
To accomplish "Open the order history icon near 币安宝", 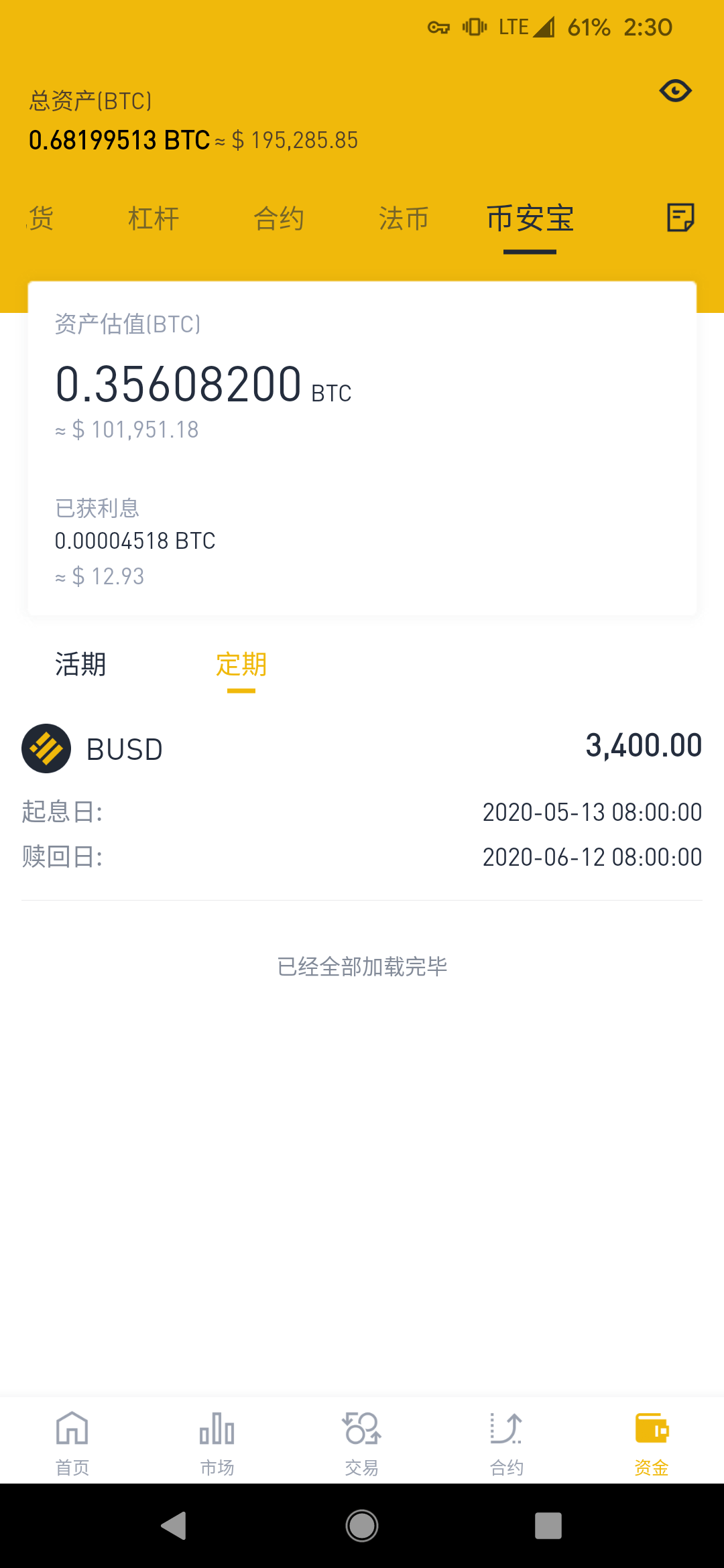I will [682, 218].
